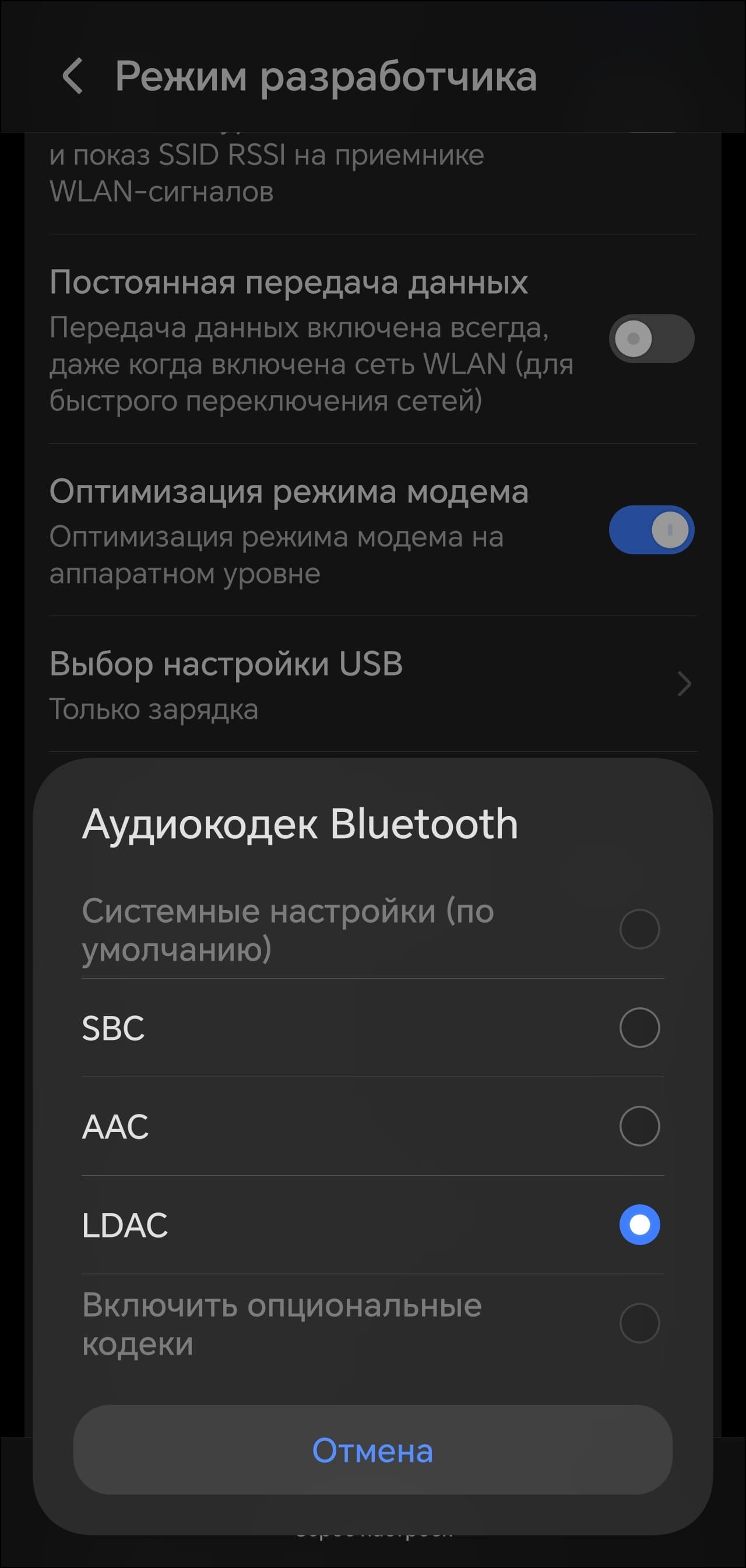
Task: Tap the Отмена button to cancel
Action: coord(372,1450)
